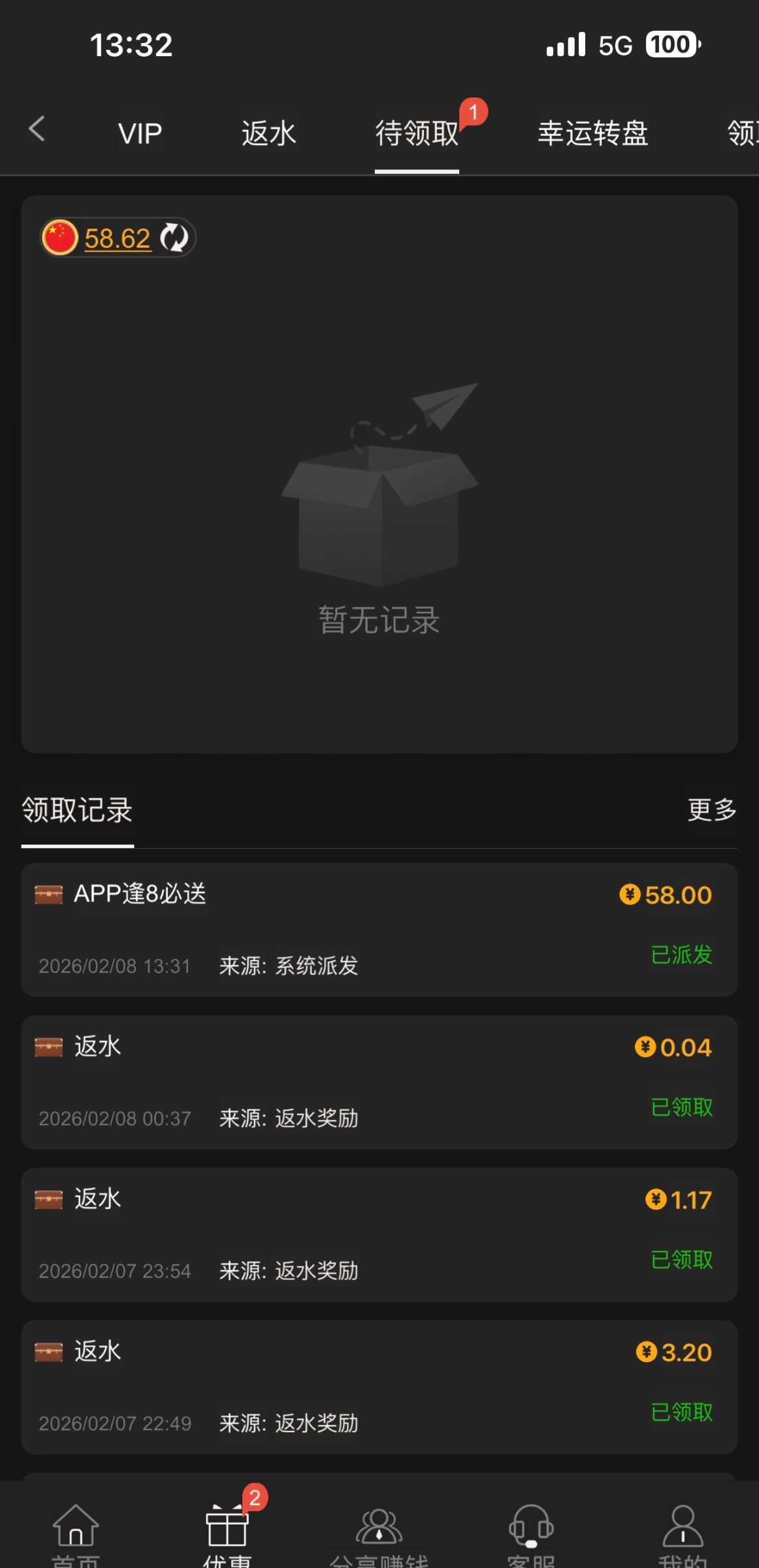View the 返水 record of 1.17
This screenshot has width=759, height=1568.
click(x=379, y=1234)
